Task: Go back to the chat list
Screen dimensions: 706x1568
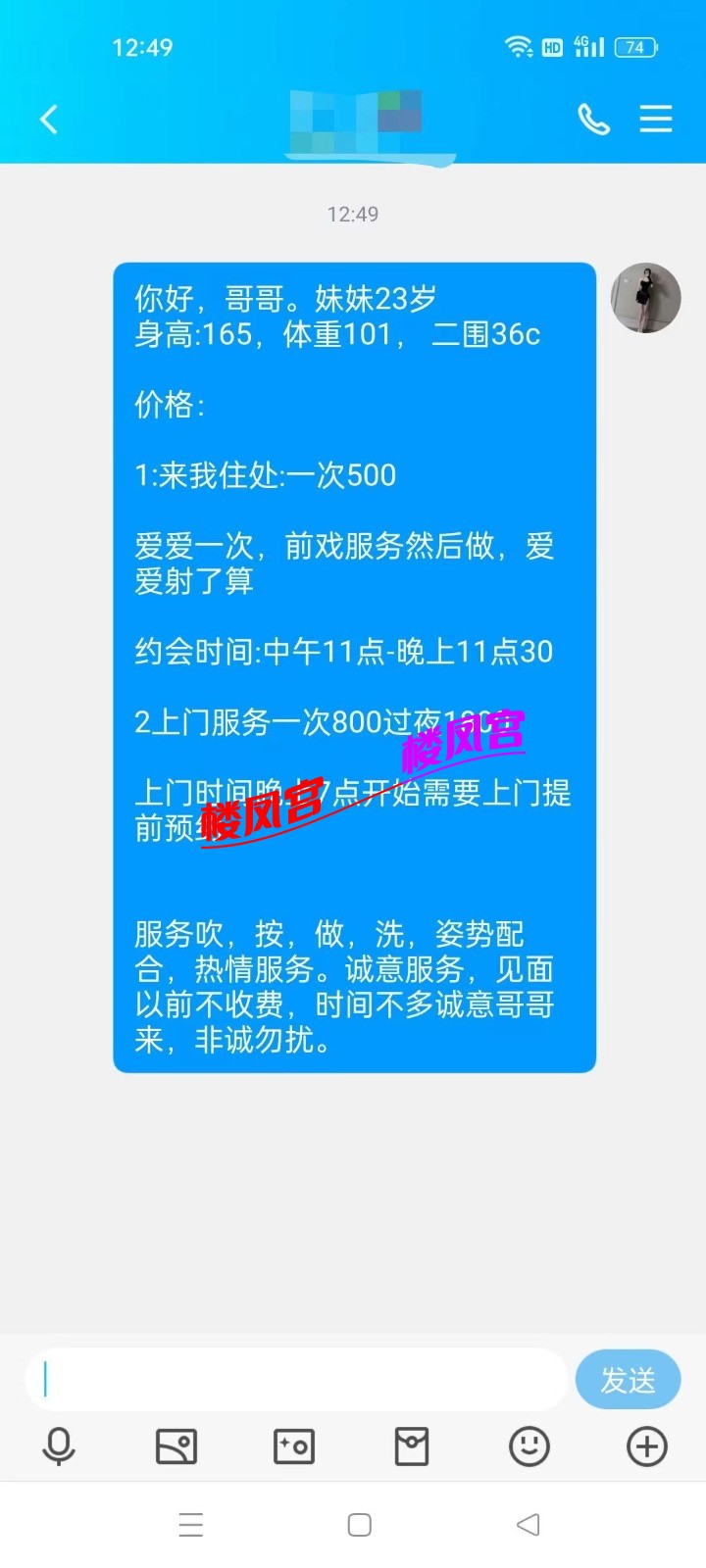Action: [48, 120]
